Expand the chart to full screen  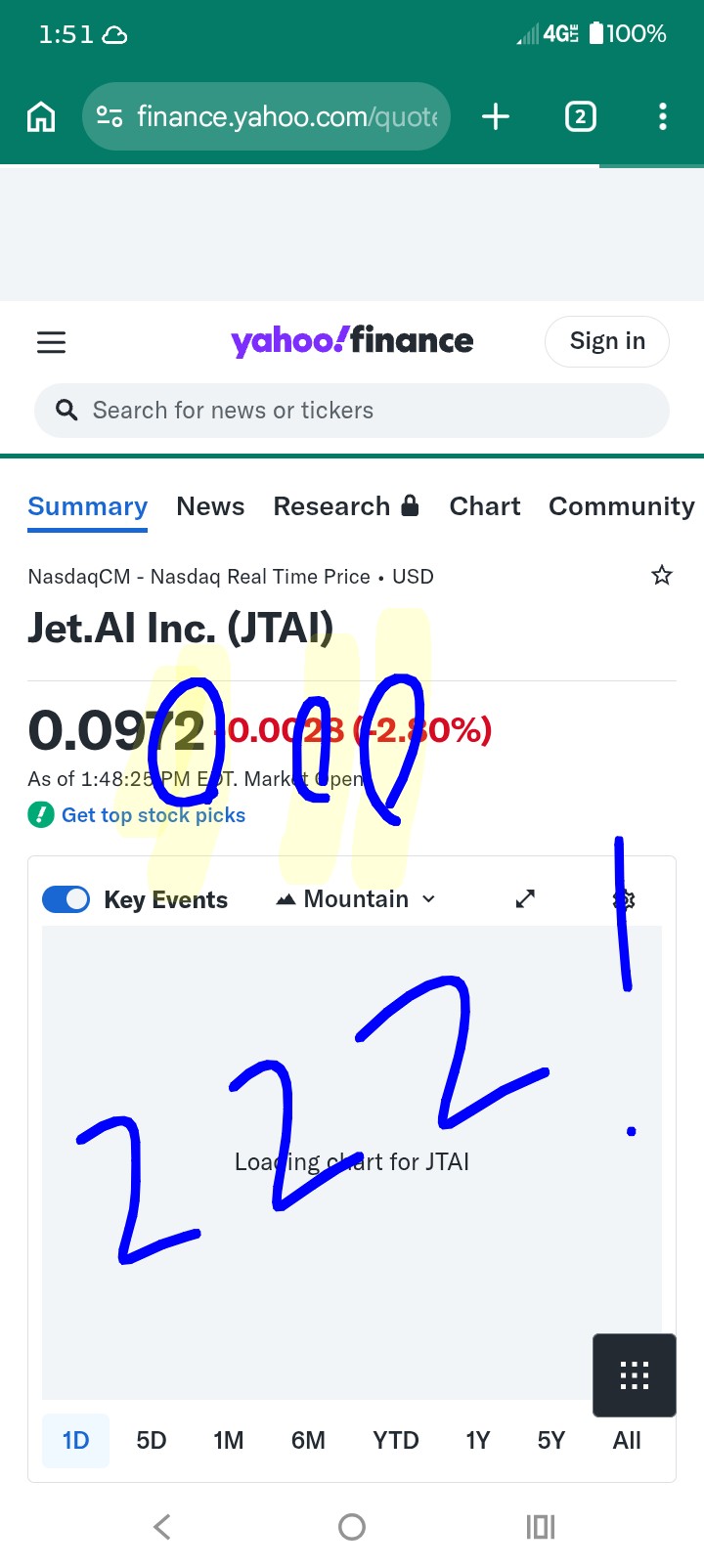(x=525, y=898)
